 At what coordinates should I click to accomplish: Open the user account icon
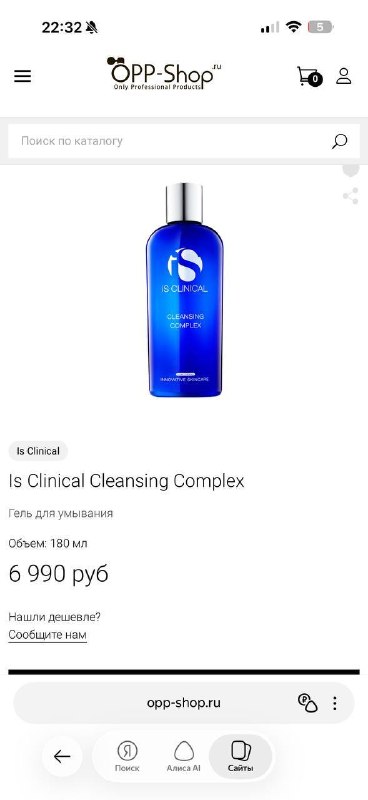tap(344, 76)
